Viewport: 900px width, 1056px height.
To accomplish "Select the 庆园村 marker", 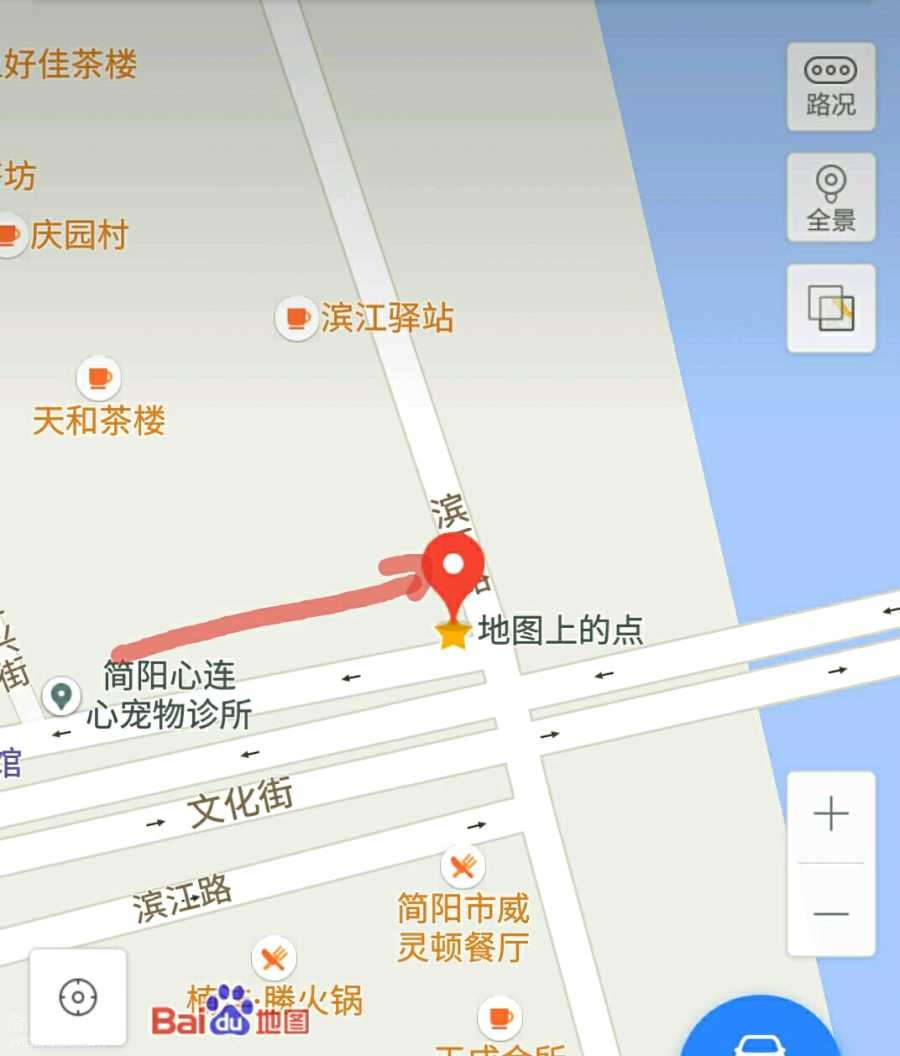I will (9, 236).
